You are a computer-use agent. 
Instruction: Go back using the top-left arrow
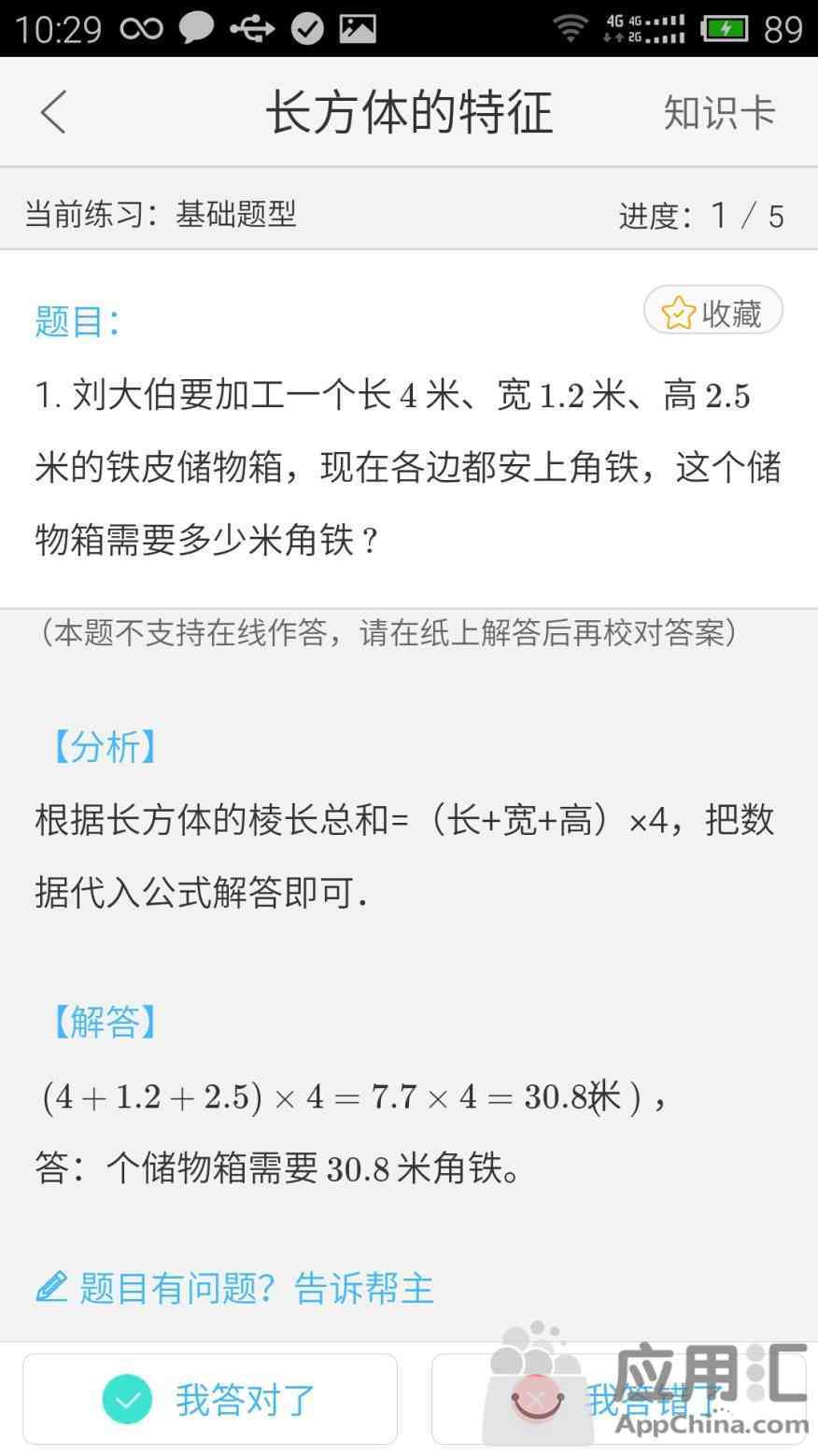pos(53,112)
